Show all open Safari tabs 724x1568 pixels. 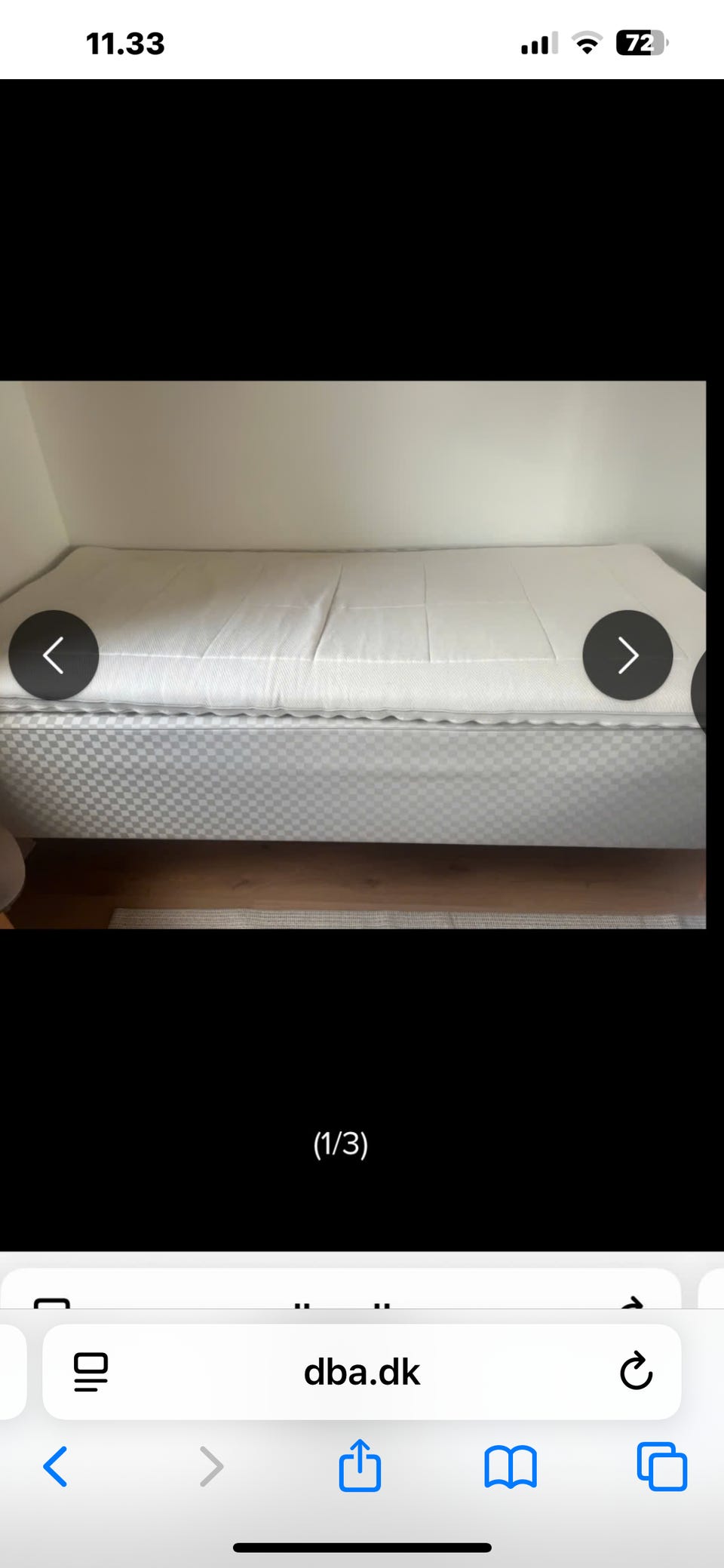(661, 1466)
